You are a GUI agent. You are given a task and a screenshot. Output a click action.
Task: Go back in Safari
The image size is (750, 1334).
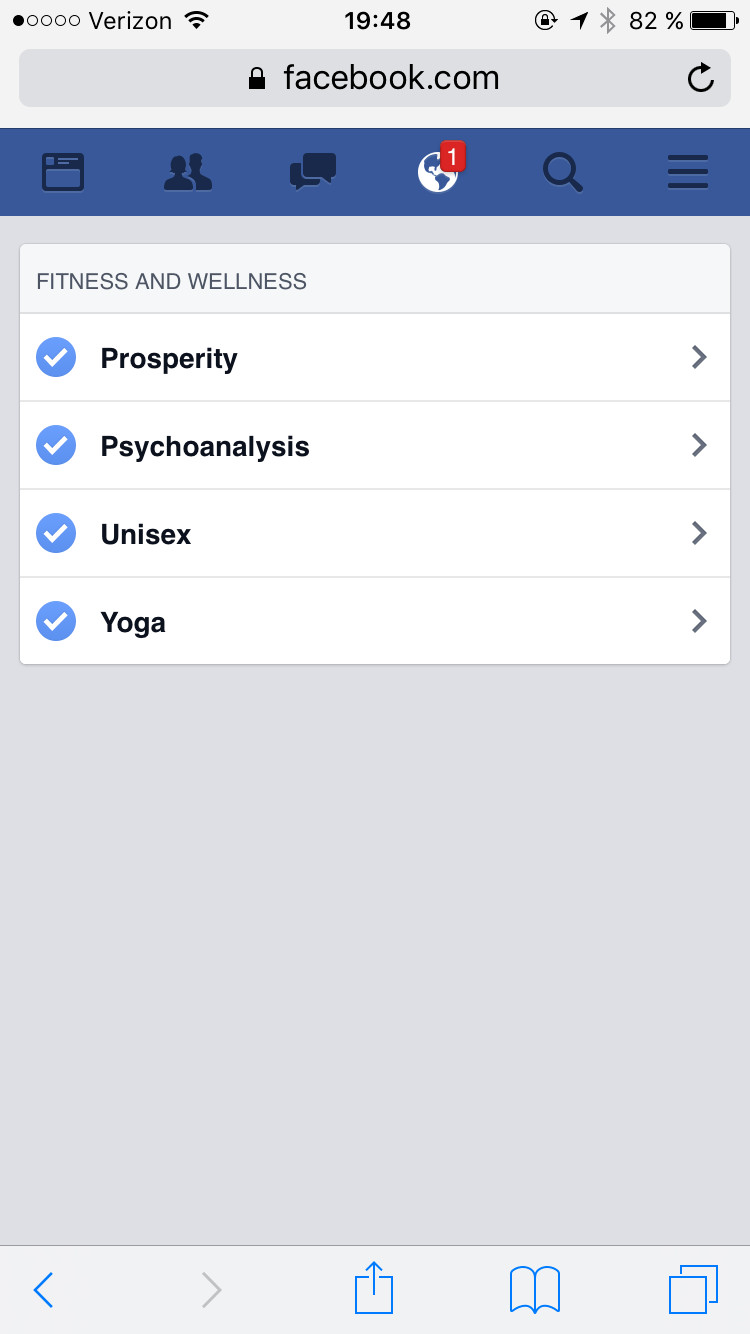(43, 1290)
